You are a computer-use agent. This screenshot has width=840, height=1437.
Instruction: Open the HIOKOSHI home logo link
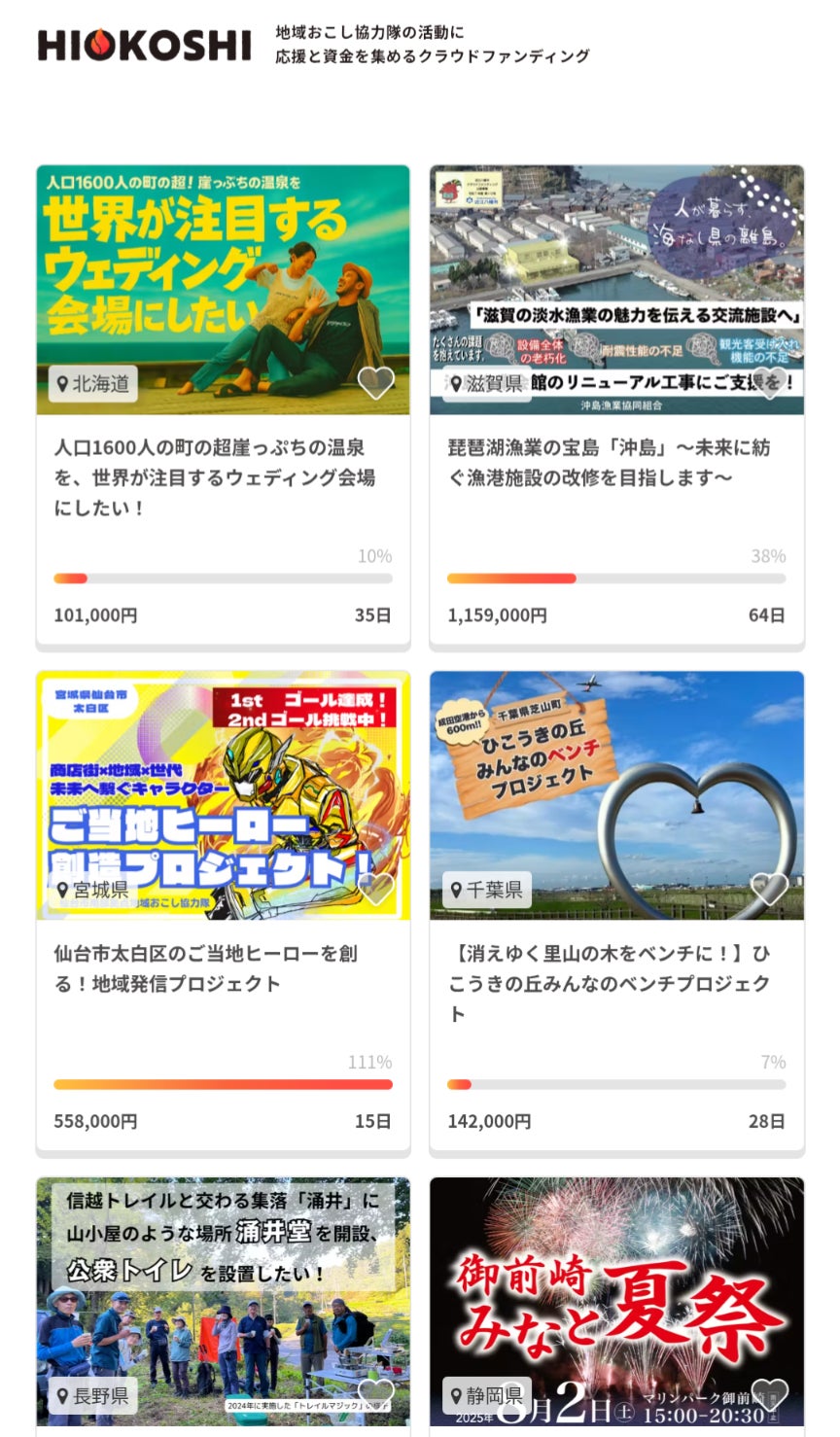tap(144, 45)
